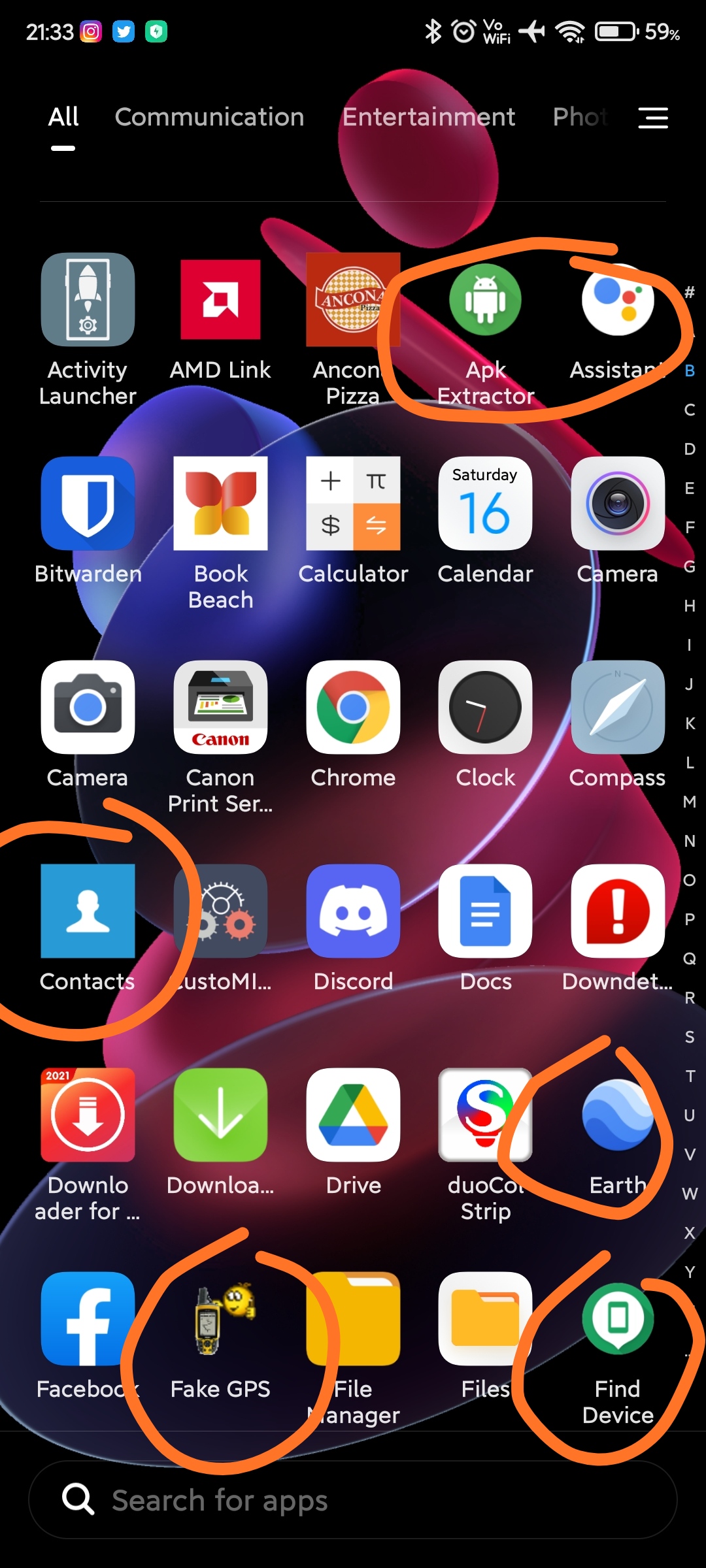Launch the Earth app
This screenshot has width=706, height=1568.
click(618, 1115)
